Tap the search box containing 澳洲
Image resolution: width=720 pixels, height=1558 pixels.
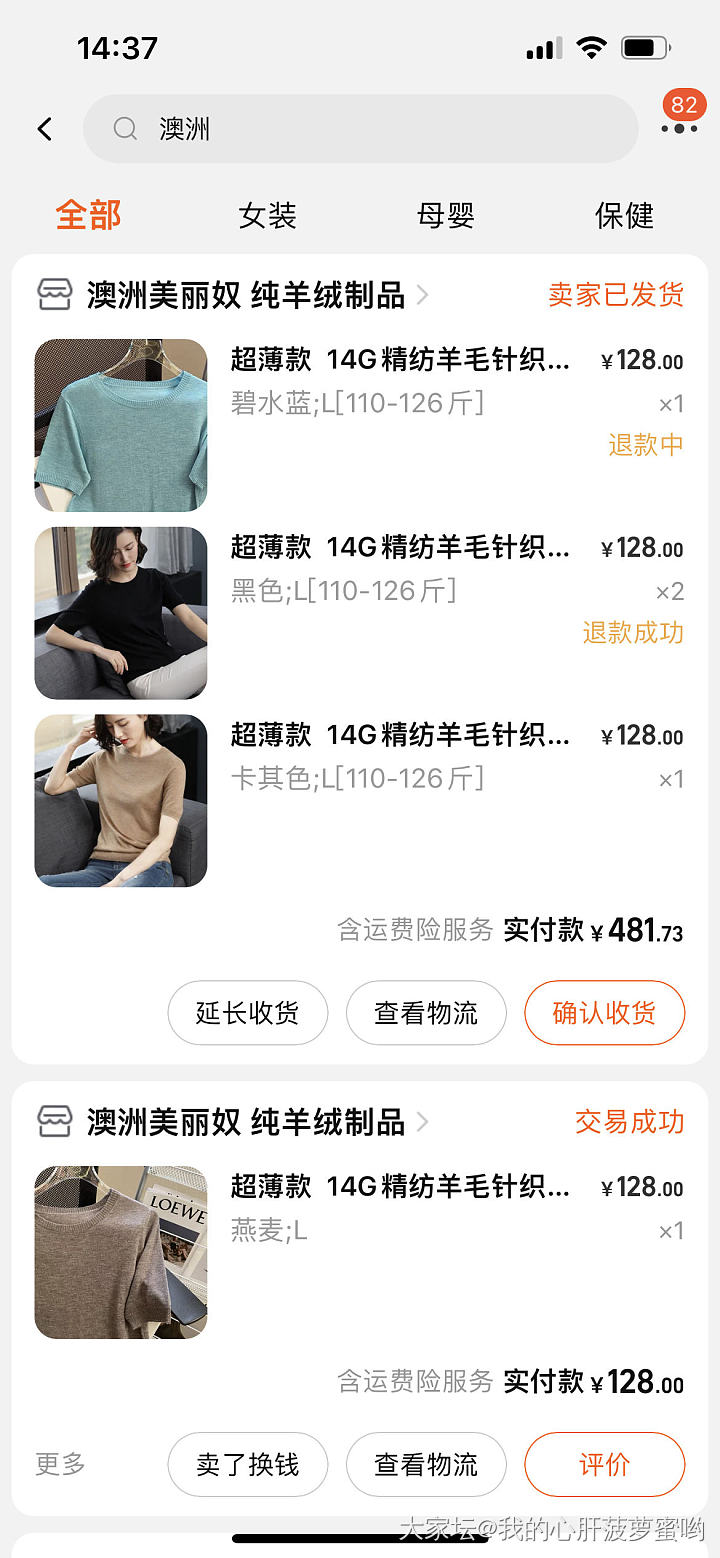[x=360, y=129]
